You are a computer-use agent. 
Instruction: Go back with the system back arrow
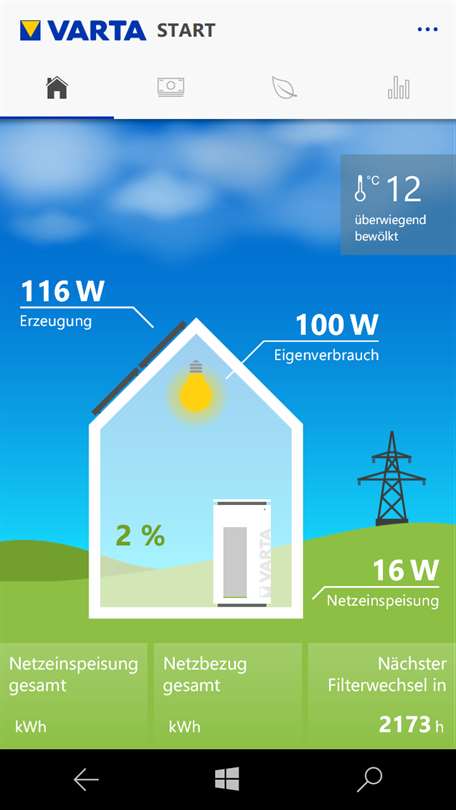(x=86, y=780)
